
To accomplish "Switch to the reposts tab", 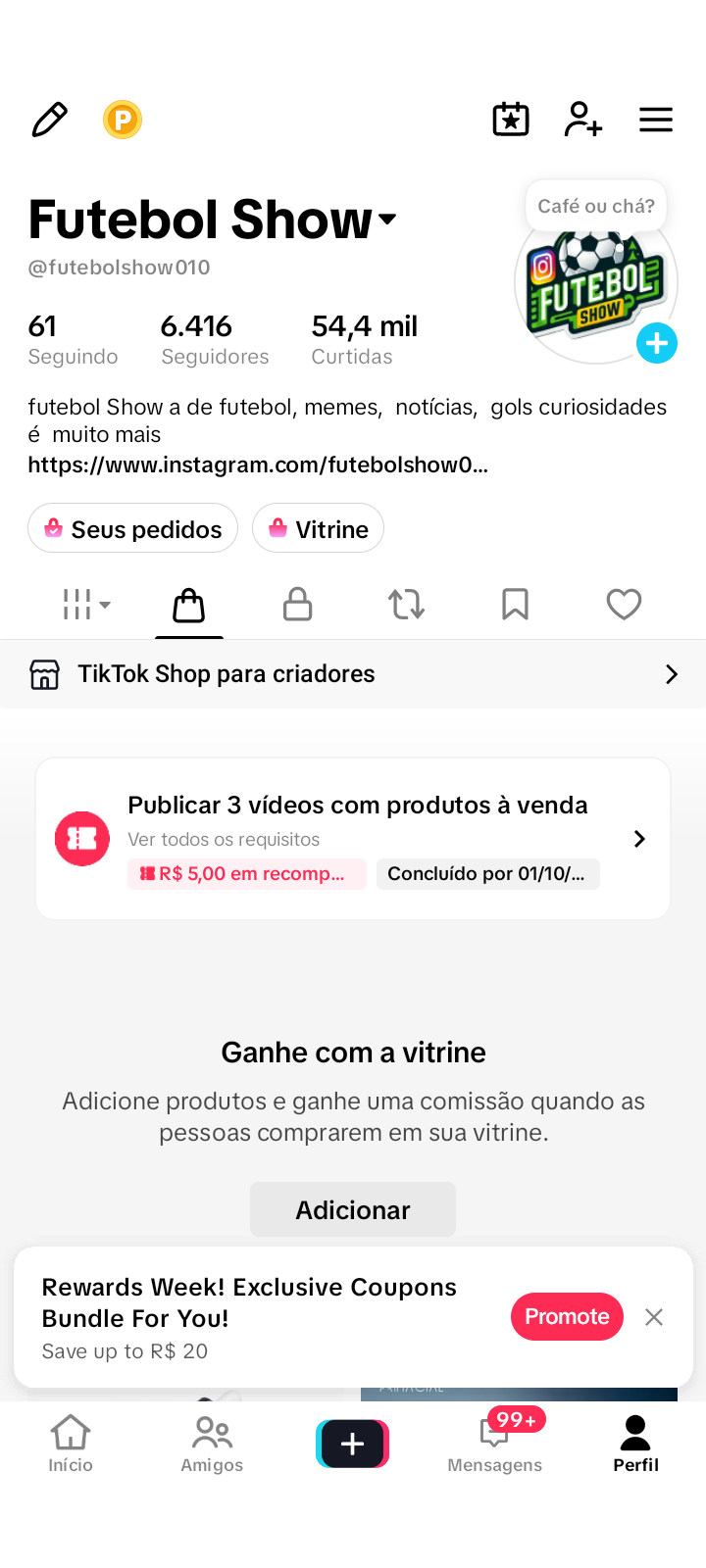I will 406,605.
